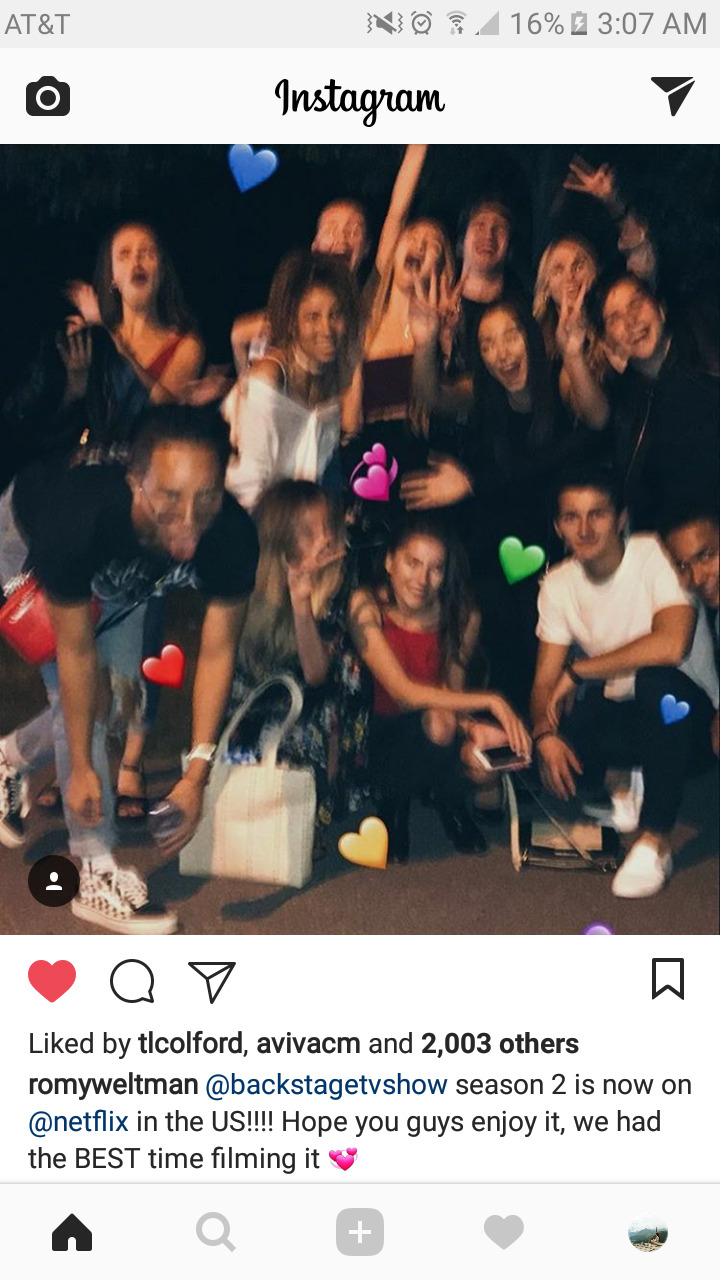Screen dimensions: 720x1280
Task: Visit the @backstagetvshow mention
Action: (x=326, y=1084)
